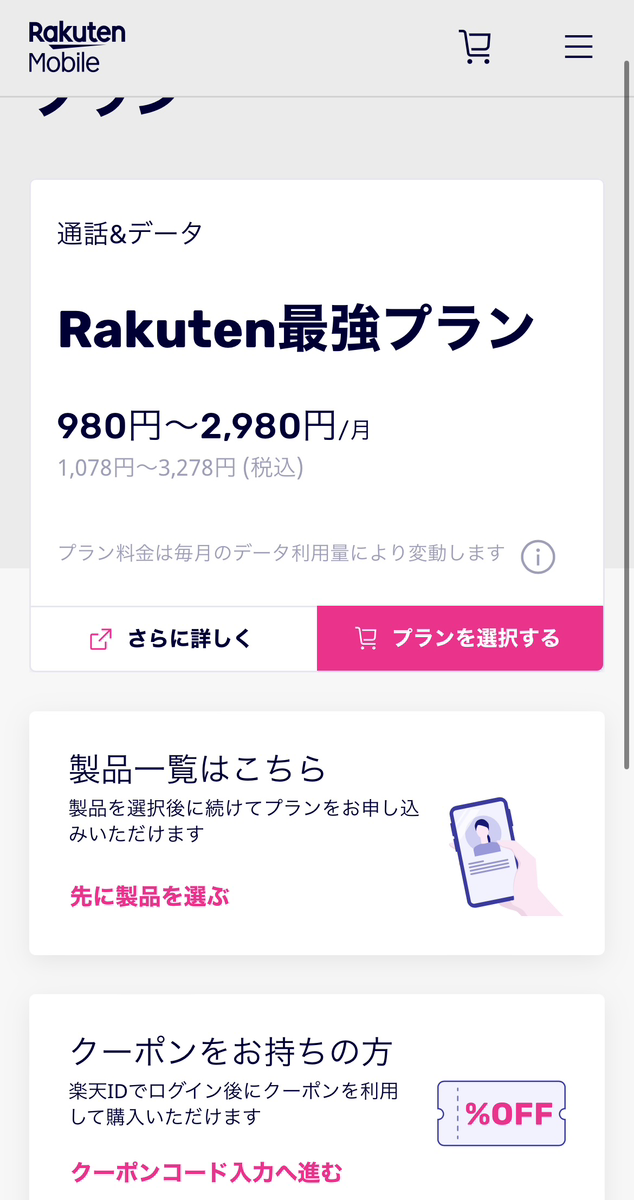Open the hamburger menu
This screenshot has height=1200, width=634.
coord(578,47)
